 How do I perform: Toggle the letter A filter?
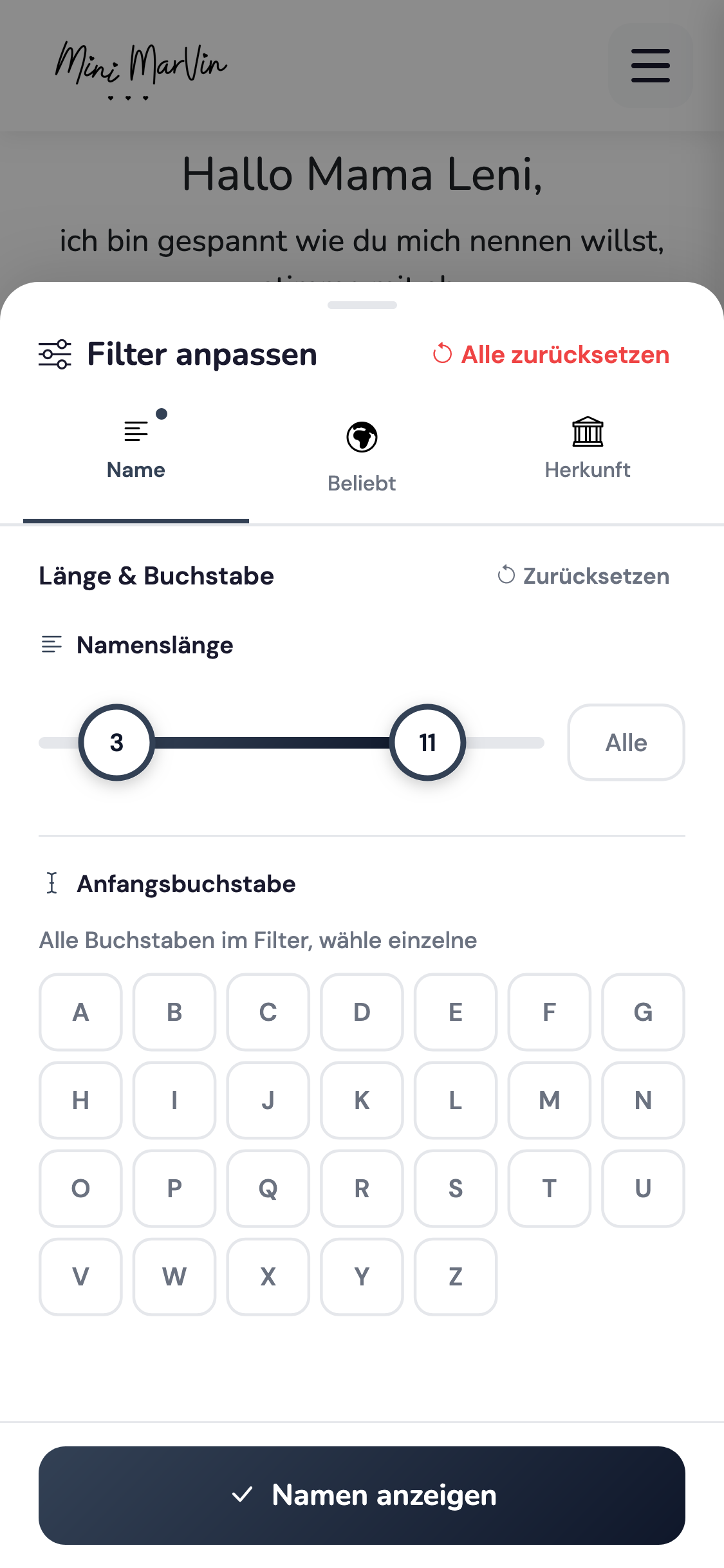(80, 1013)
